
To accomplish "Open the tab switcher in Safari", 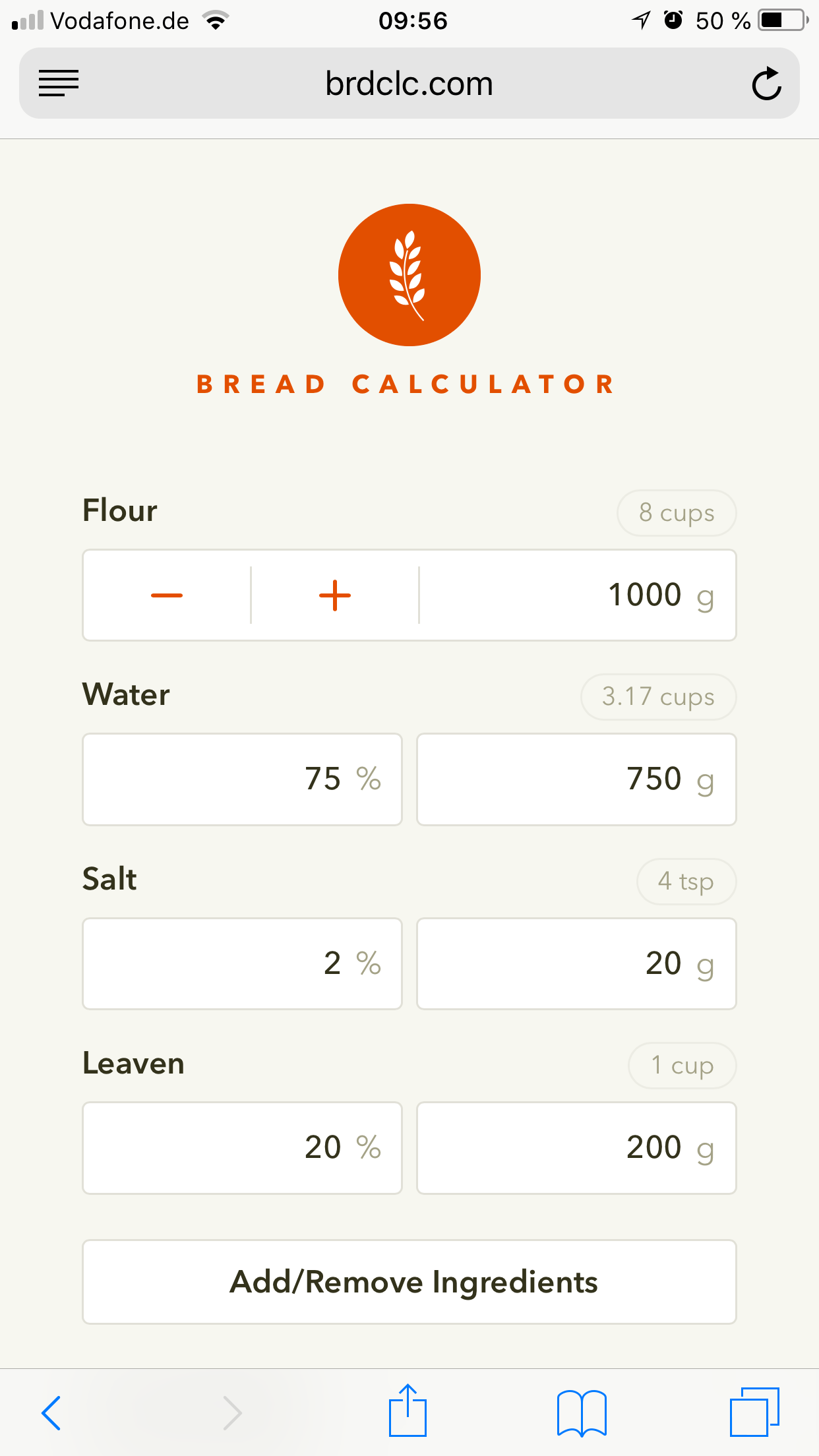I will [756, 1410].
